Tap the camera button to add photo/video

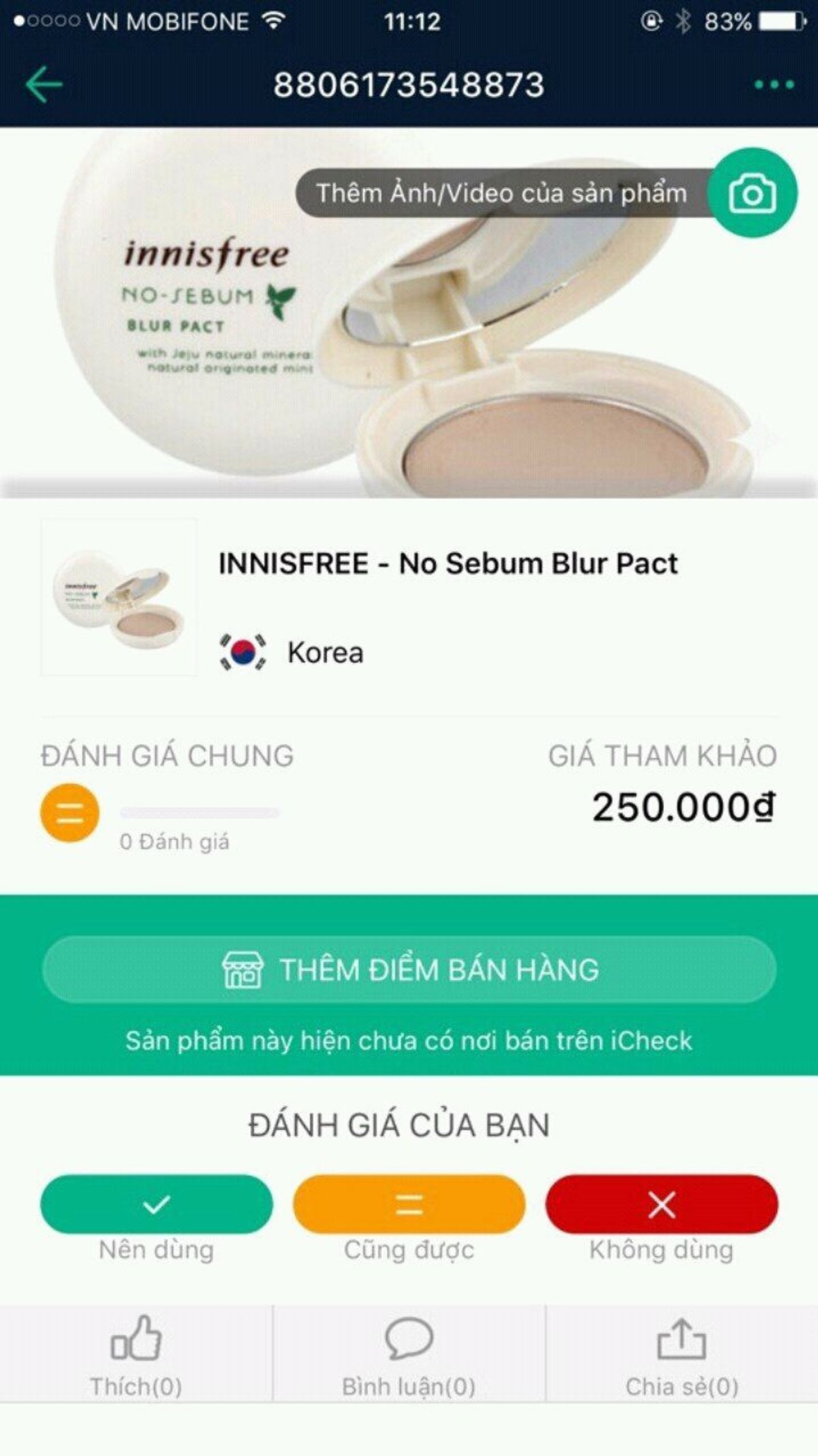tap(752, 193)
